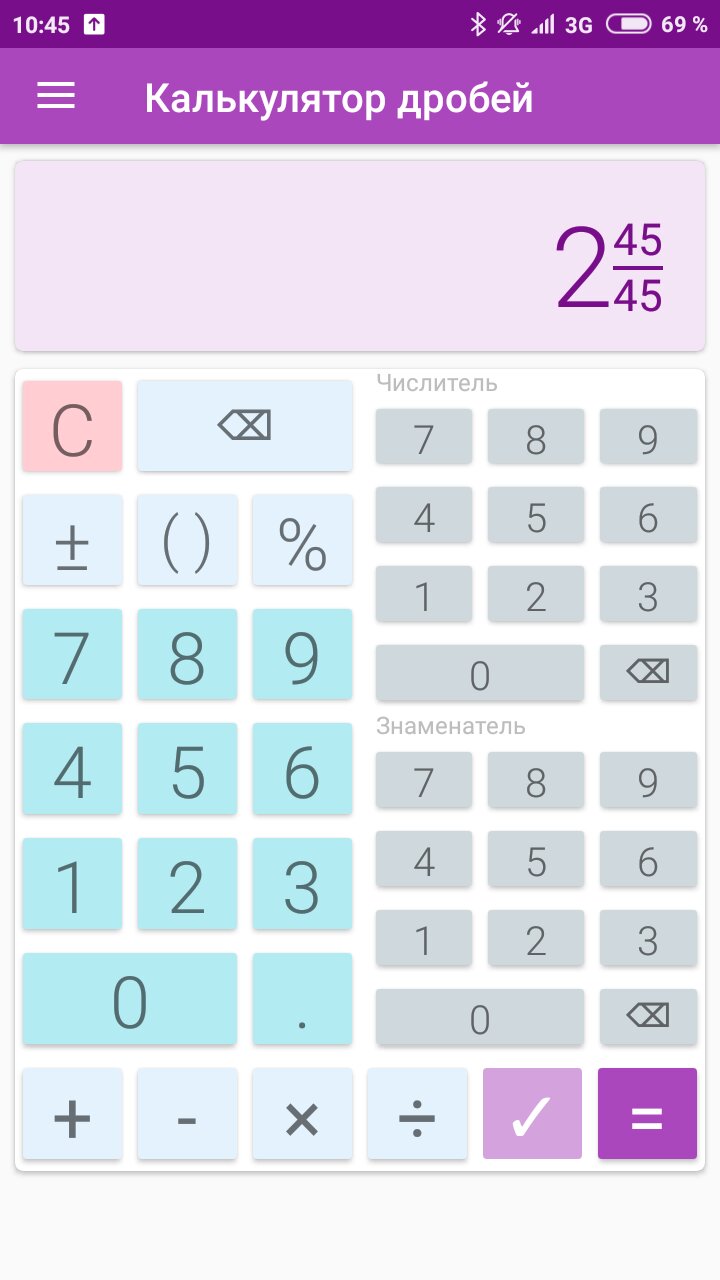The width and height of the screenshot is (720, 1280).
Task: Delete last digit in Числитель keypad
Action: [x=648, y=673]
